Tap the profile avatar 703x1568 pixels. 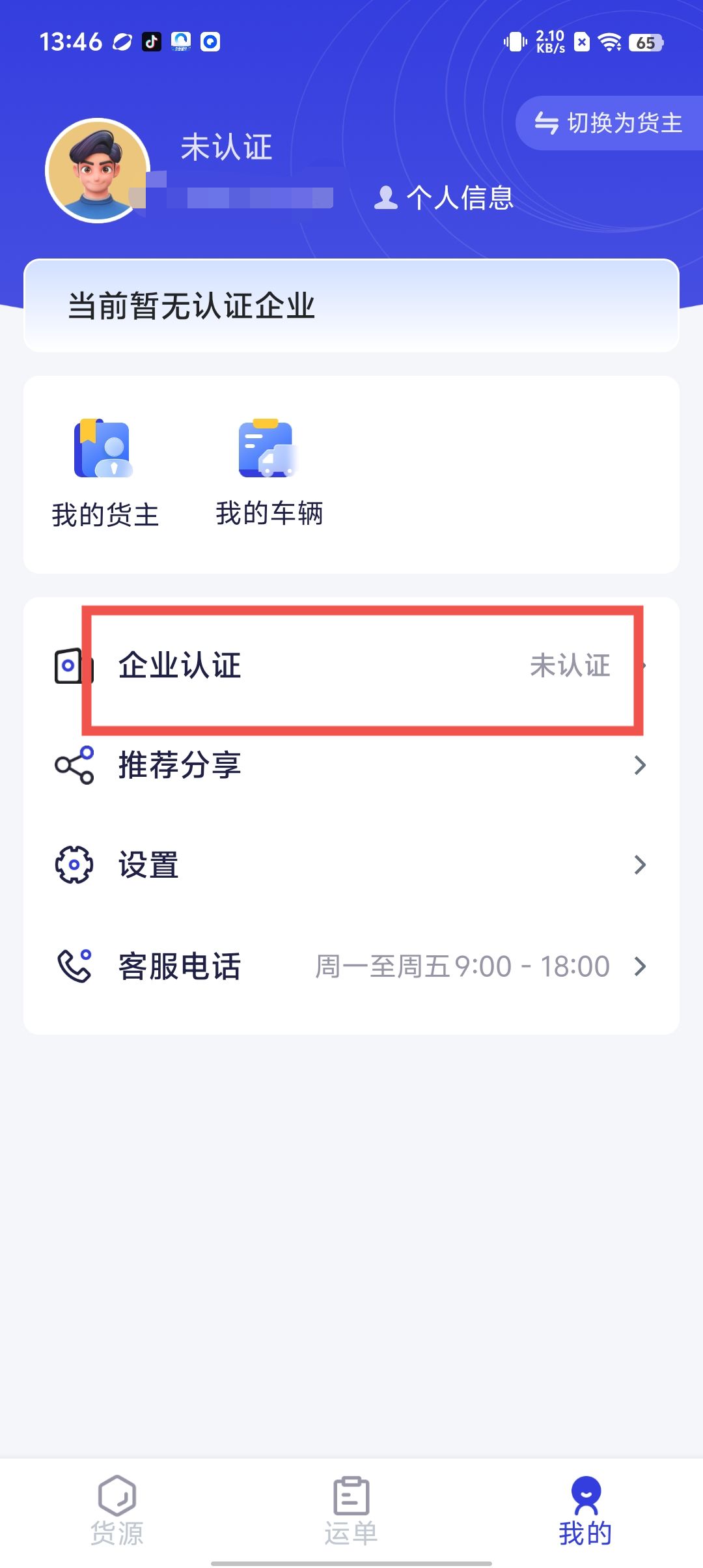98,171
